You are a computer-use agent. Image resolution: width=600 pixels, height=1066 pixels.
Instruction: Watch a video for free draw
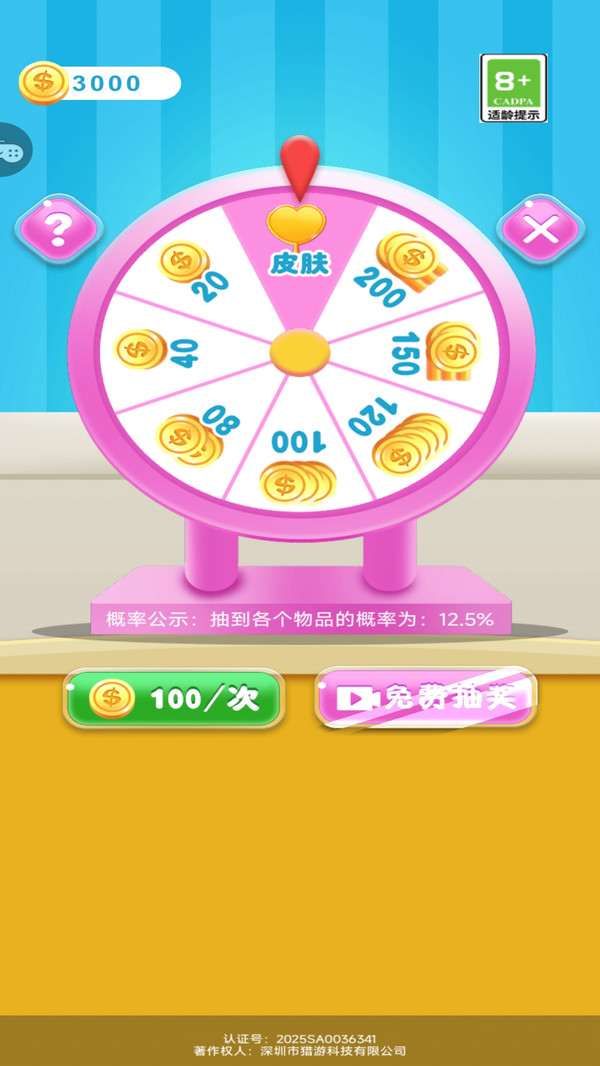pos(427,697)
